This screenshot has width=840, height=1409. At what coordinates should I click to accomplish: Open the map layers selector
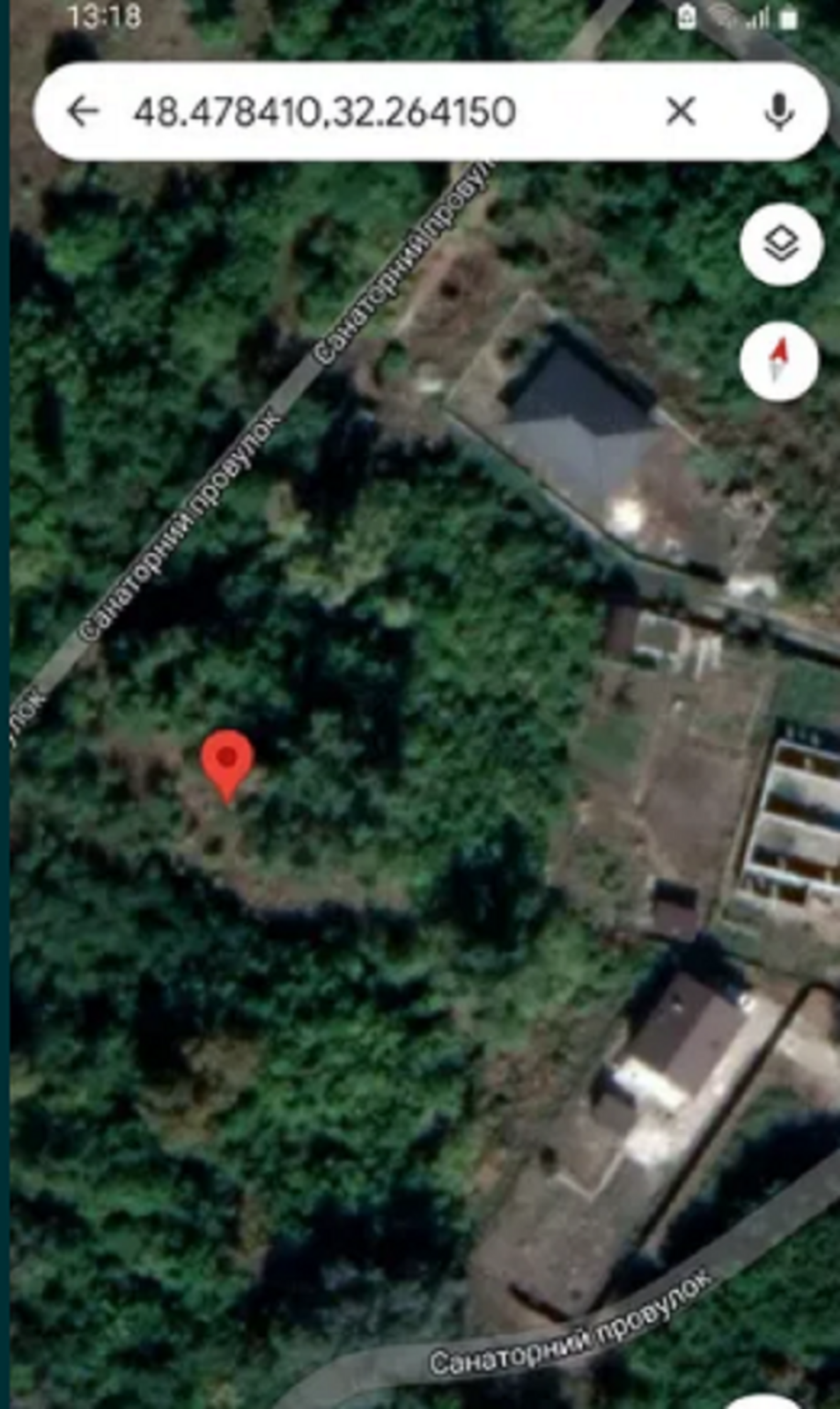click(780, 244)
